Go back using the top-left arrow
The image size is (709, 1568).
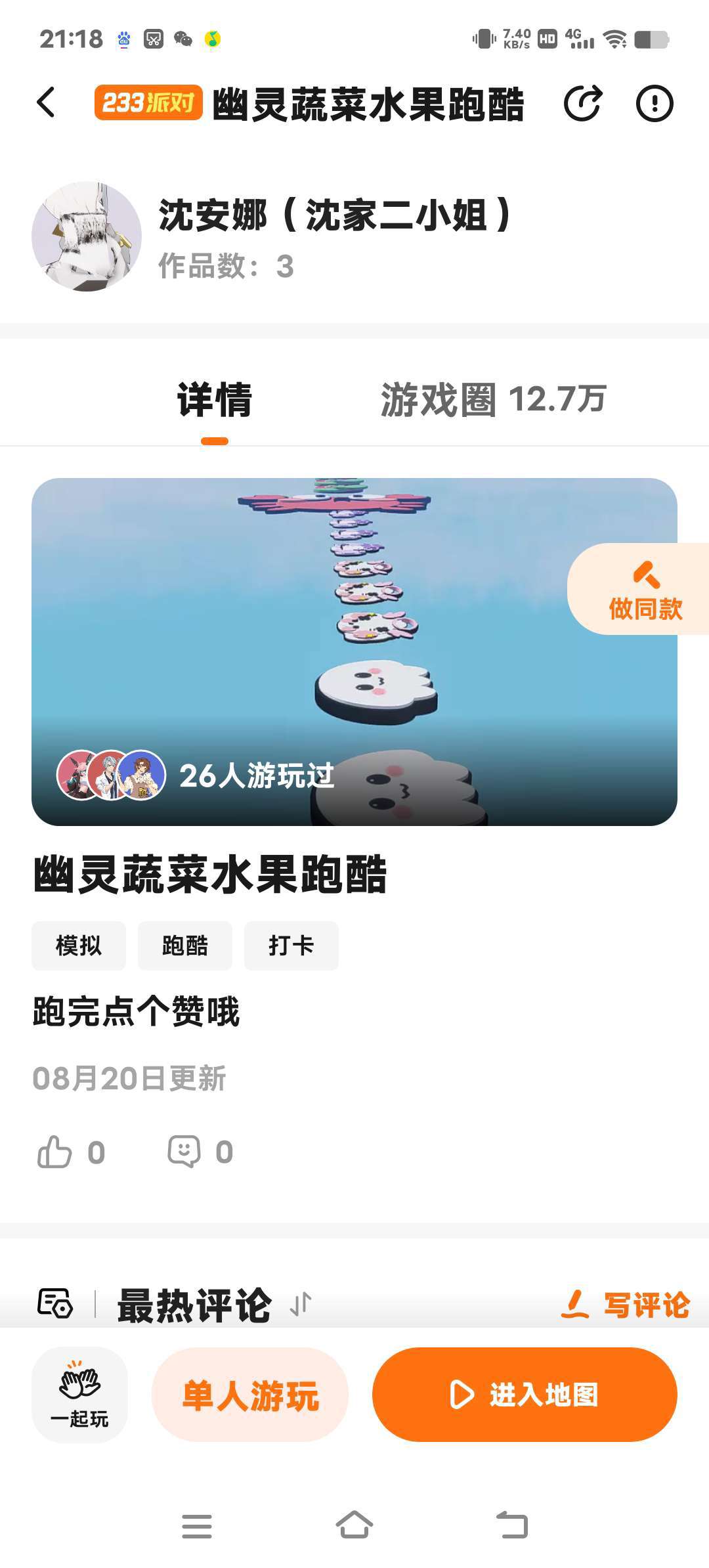coord(46,102)
